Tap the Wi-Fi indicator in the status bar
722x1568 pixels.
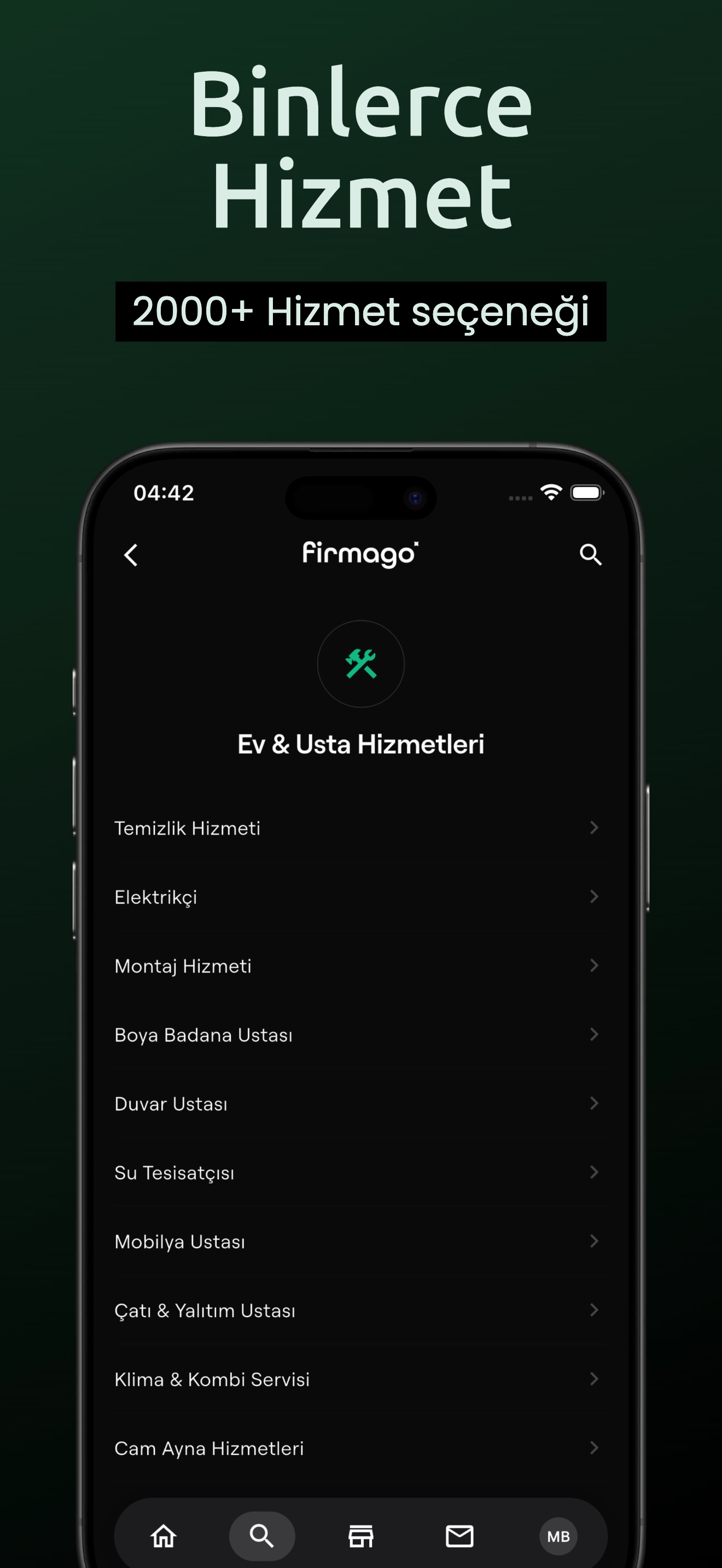(551, 493)
